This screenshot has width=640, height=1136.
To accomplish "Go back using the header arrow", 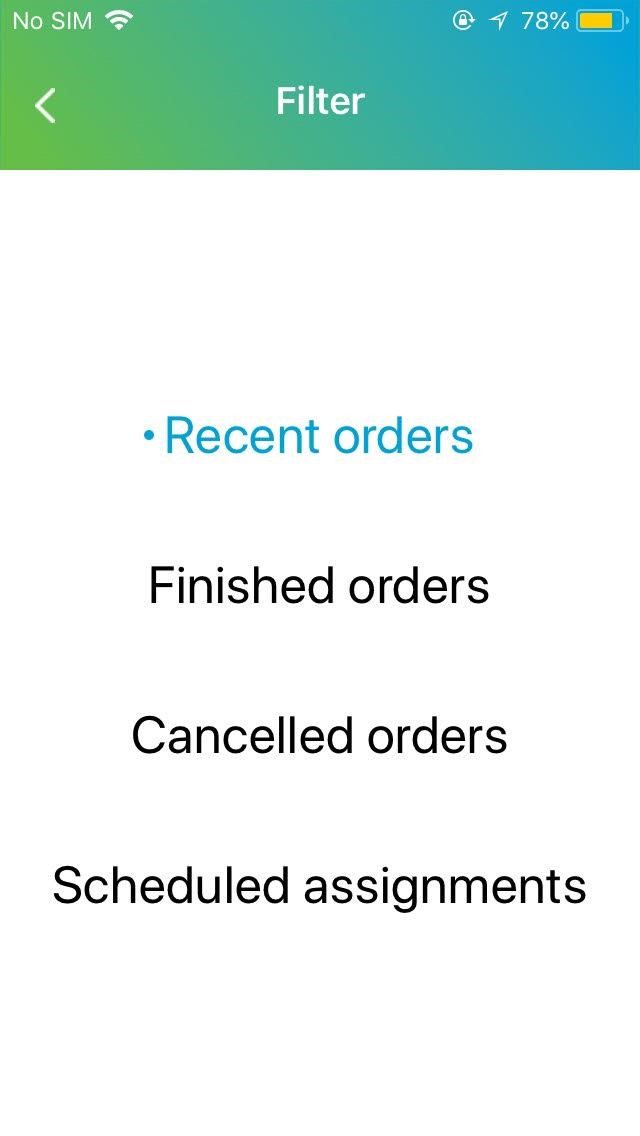I will click(x=45, y=105).
